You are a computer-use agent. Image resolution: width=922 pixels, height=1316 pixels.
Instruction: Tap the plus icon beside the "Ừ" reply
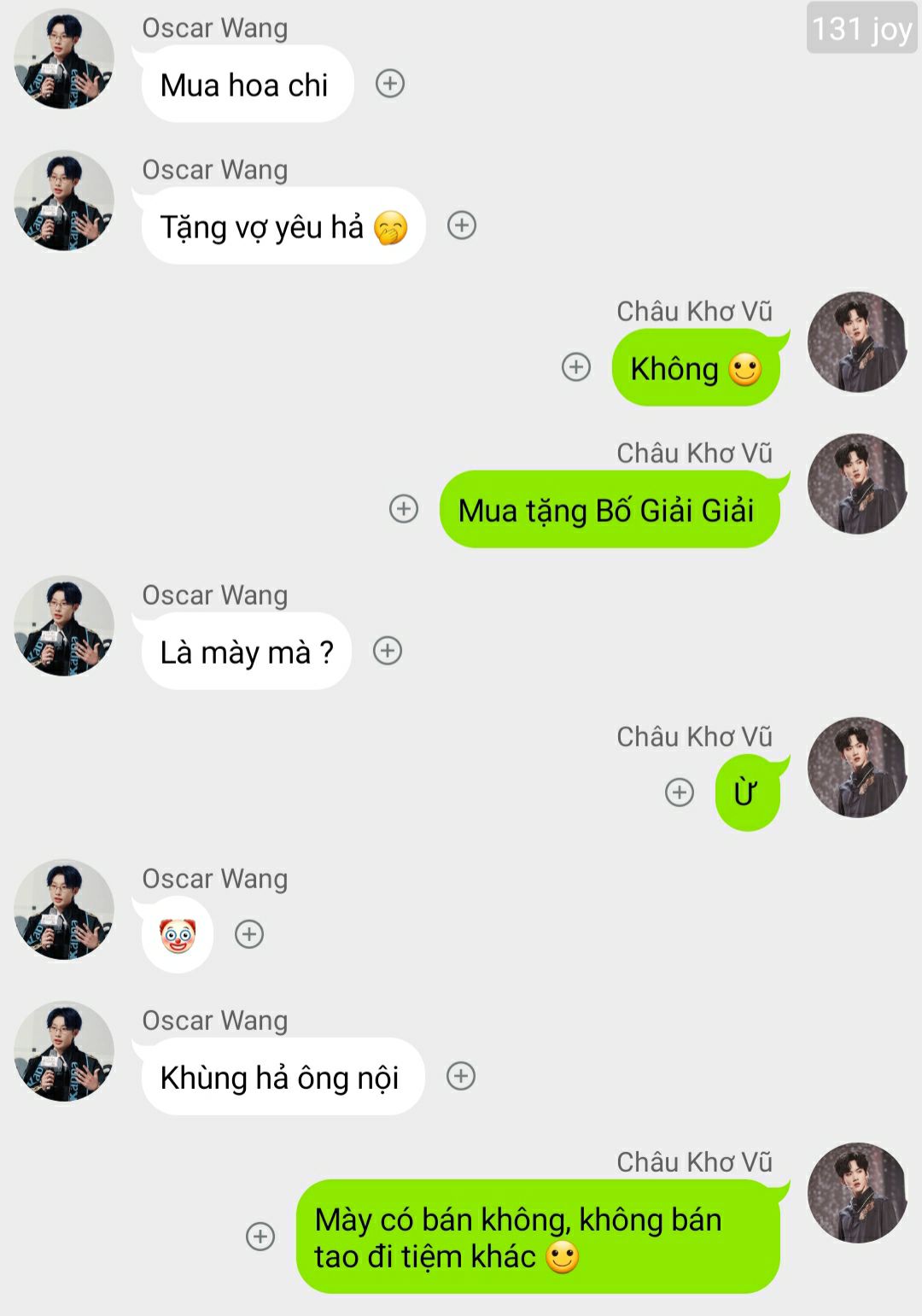[680, 793]
